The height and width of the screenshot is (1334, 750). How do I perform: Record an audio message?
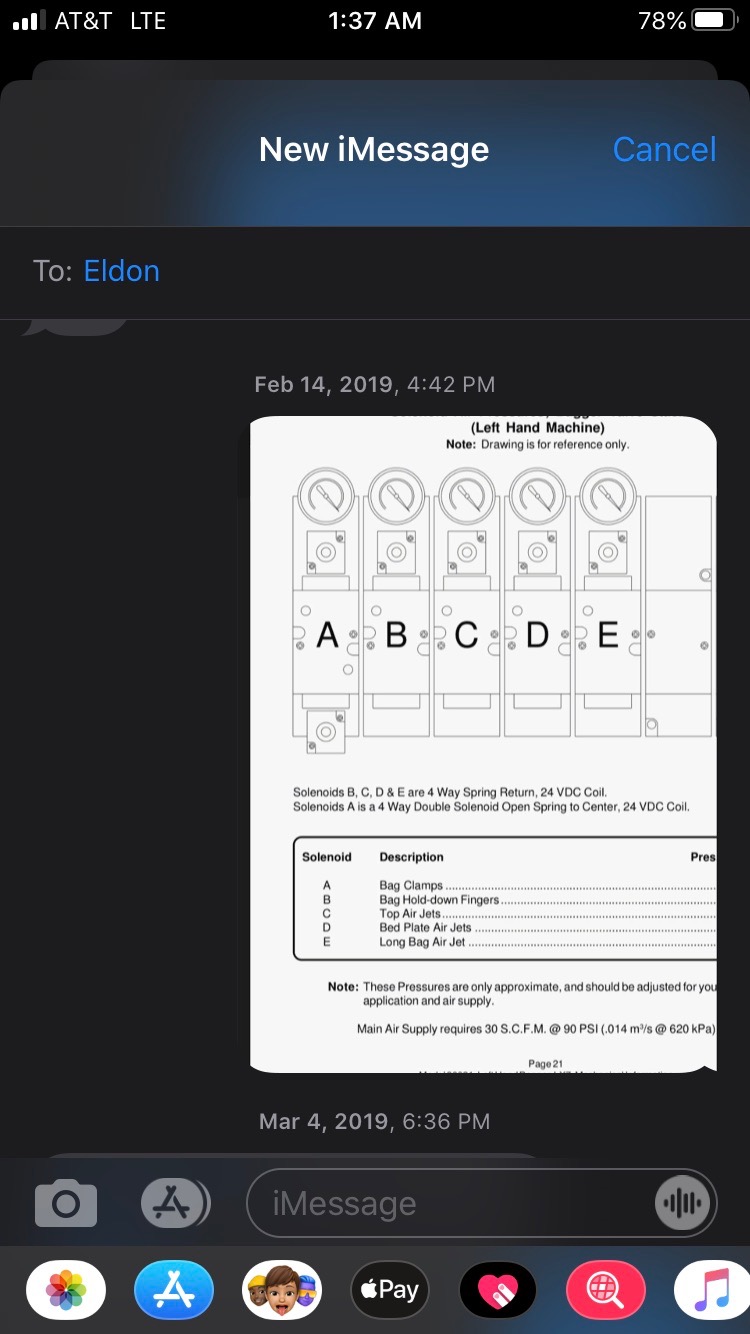[683, 1204]
